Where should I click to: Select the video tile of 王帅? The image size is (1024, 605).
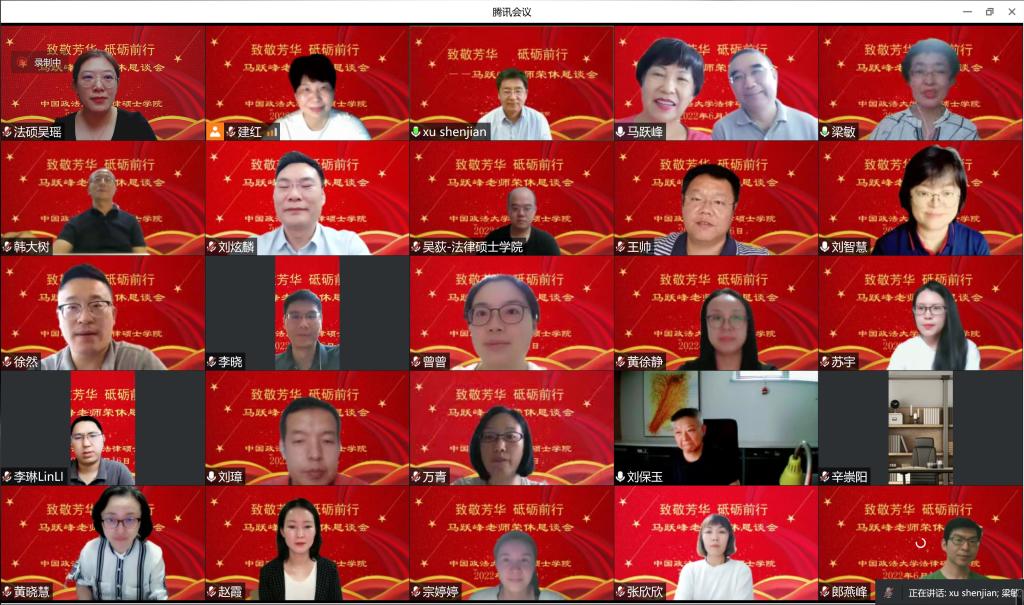coord(715,198)
